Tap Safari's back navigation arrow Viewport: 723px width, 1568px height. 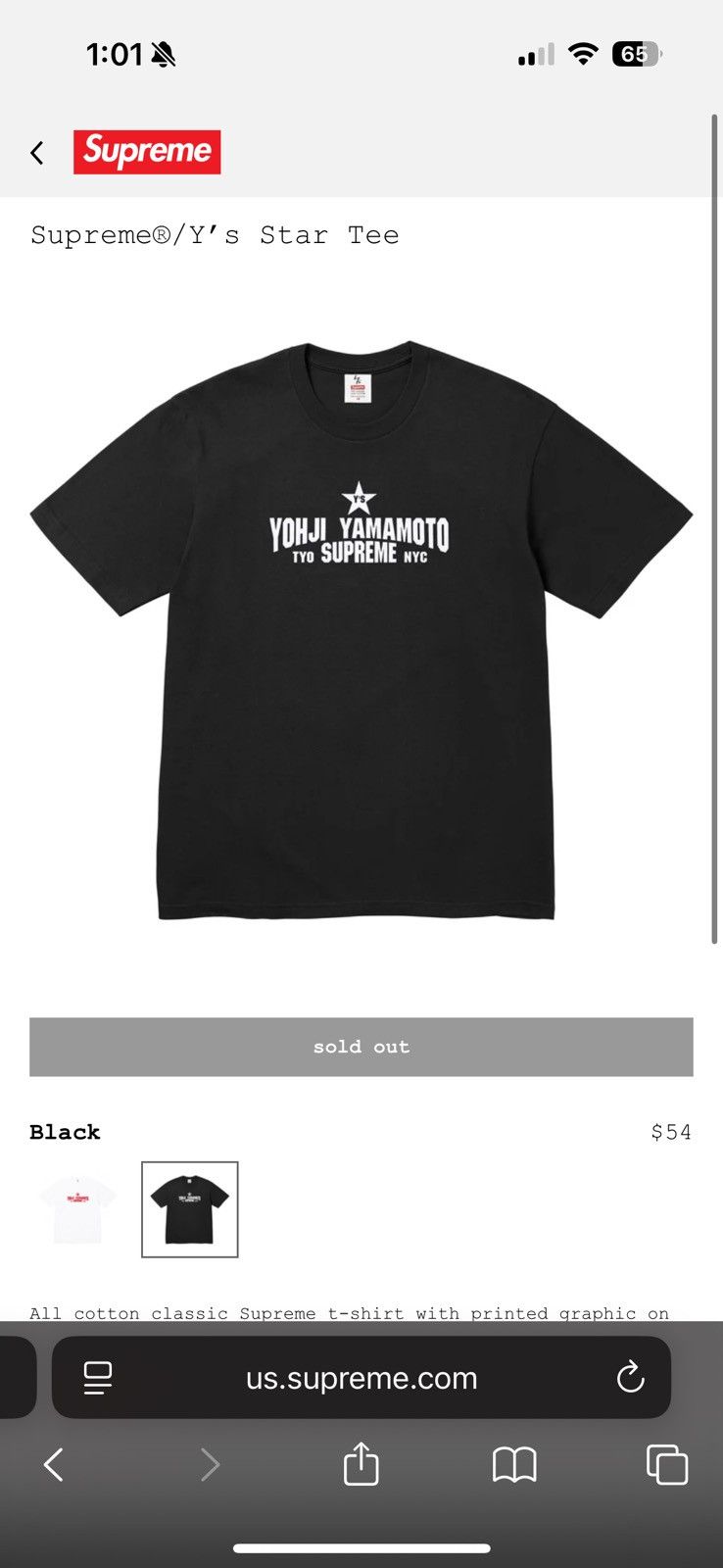tap(52, 1465)
